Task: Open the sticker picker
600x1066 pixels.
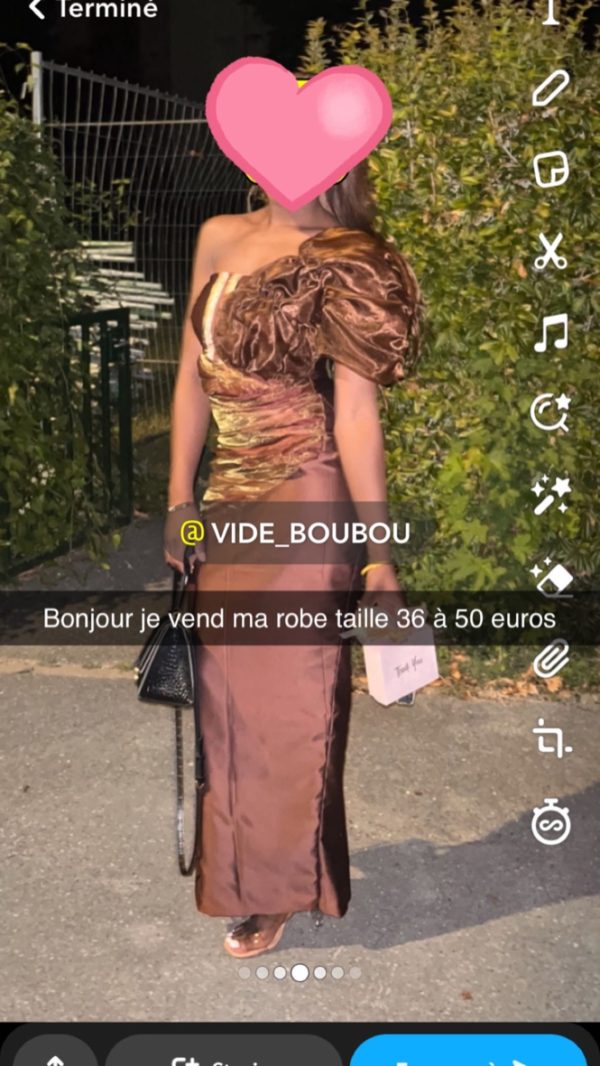Action: coord(550,169)
